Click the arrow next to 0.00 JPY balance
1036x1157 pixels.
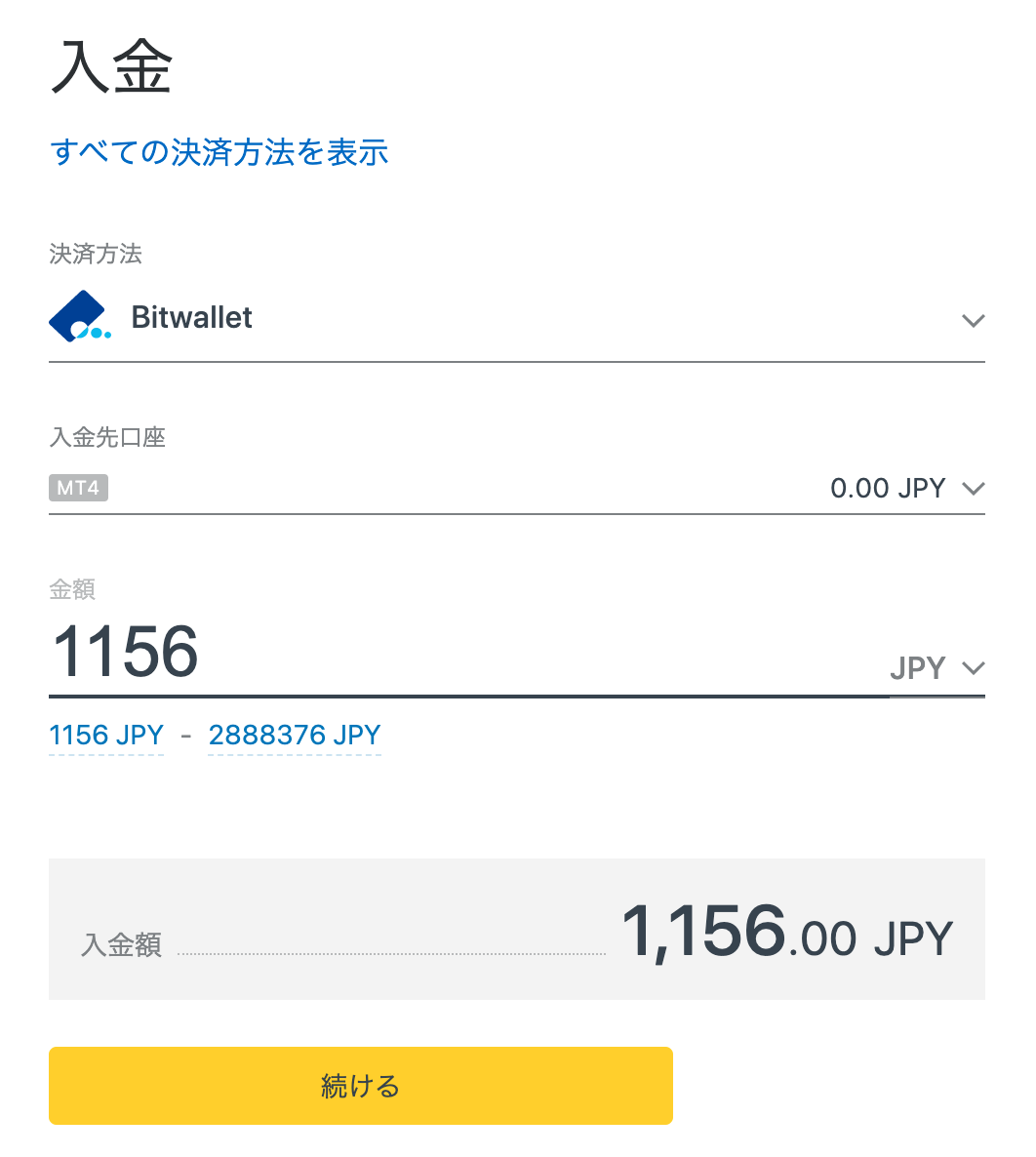(973, 489)
